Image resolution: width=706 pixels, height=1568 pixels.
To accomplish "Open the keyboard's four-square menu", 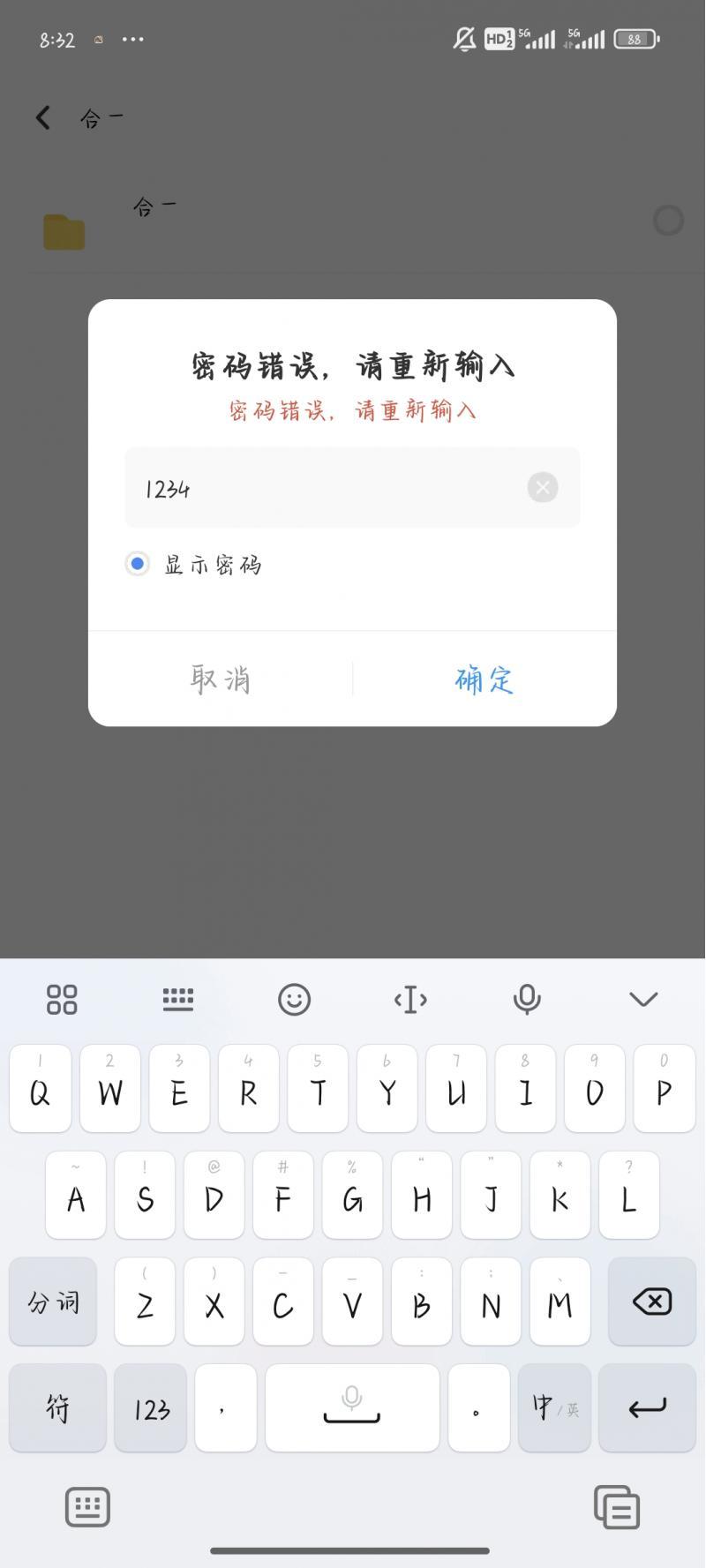I will [62, 999].
